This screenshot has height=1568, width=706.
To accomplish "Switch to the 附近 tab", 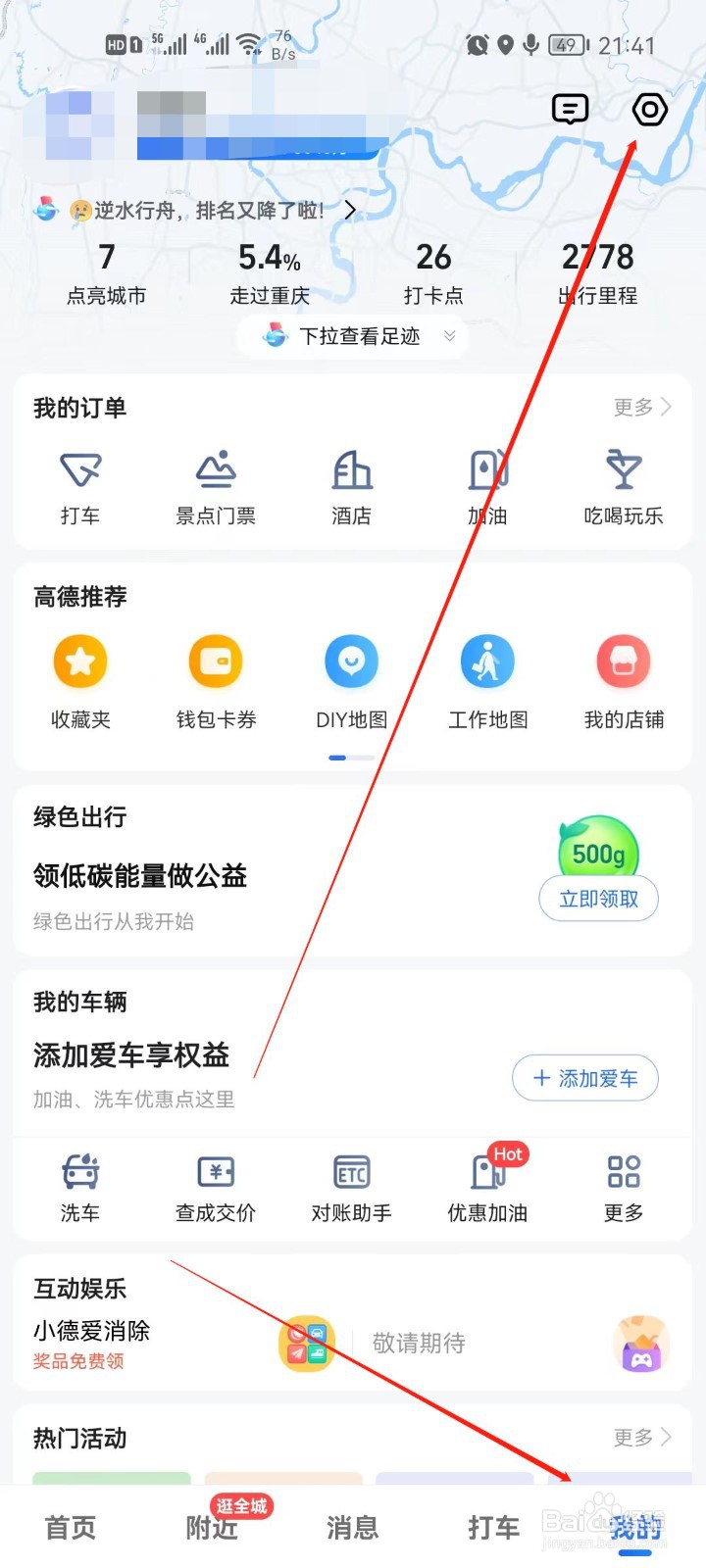I will 210,1527.
